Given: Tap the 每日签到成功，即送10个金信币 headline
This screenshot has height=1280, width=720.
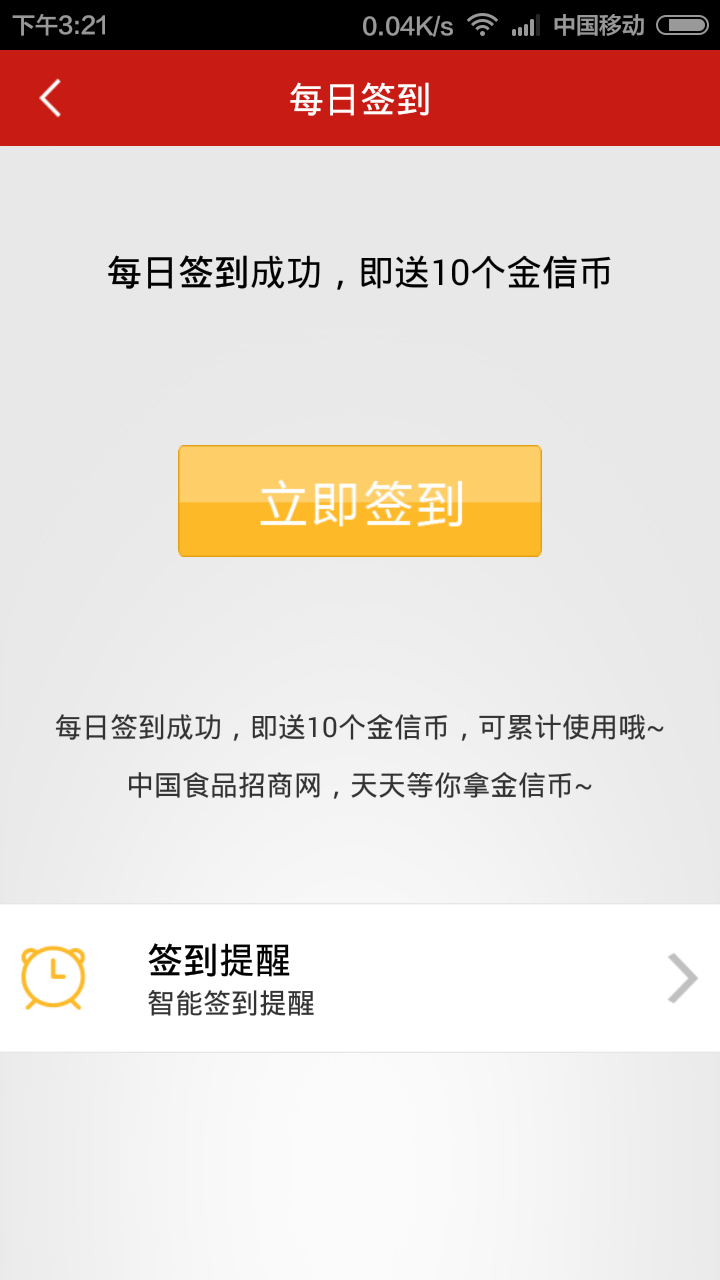Looking at the screenshot, I should [x=360, y=271].
